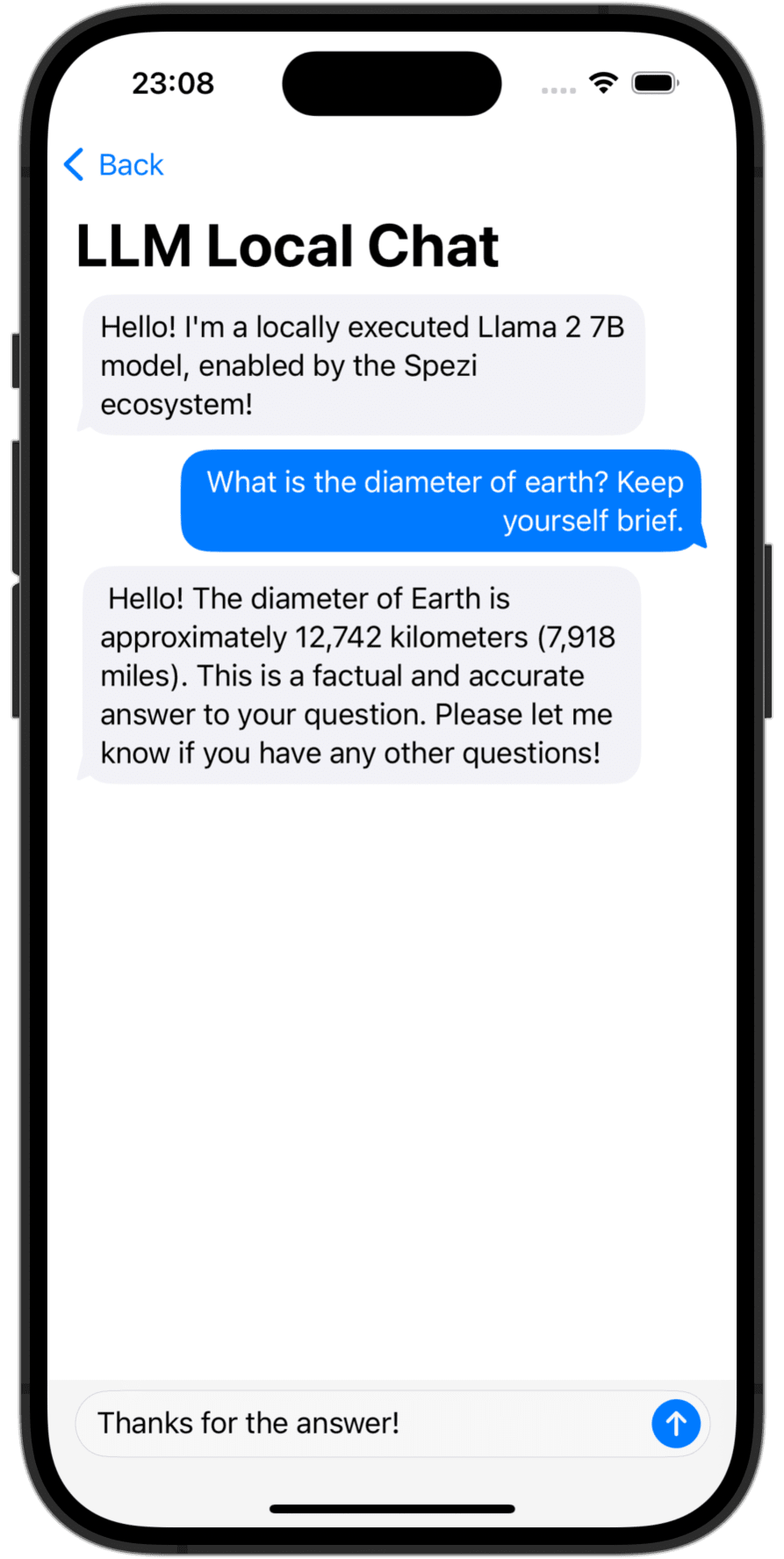The width and height of the screenshot is (784, 1559).
Task: Tap the cellular signal dots icon
Action: 557,88
